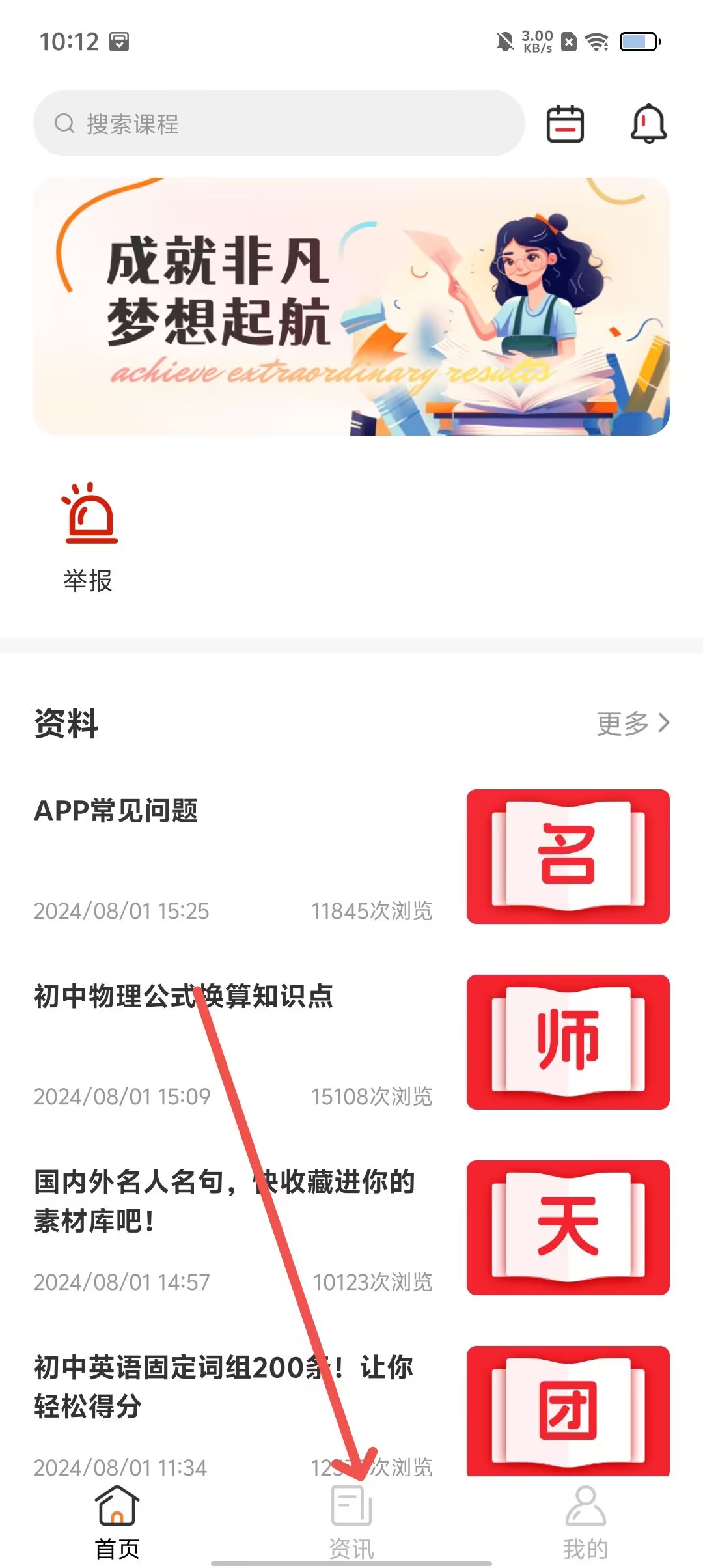
Task: Open the calendar icon
Action: tap(564, 124)
